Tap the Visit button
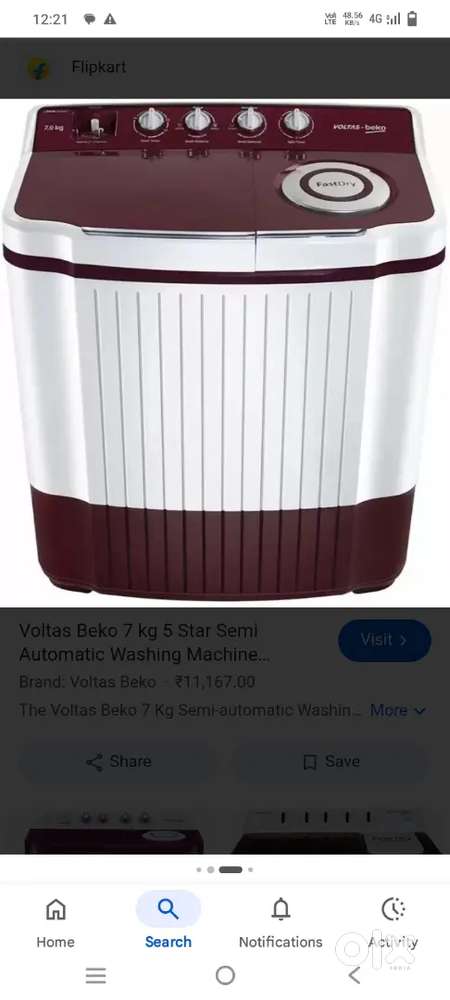This screenshot has width=450, height=1000. point(384,640)
